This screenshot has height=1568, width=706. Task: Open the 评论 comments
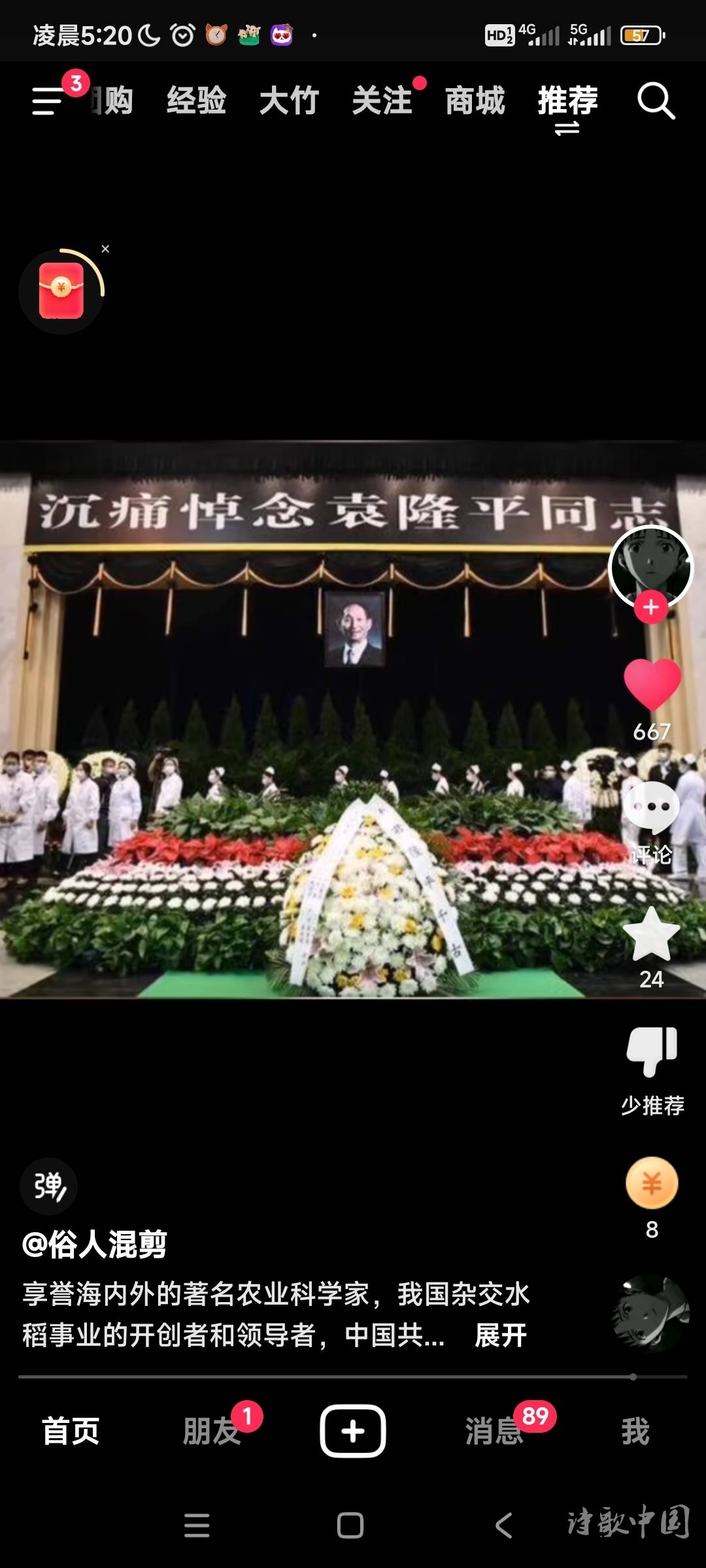(652, 810)
